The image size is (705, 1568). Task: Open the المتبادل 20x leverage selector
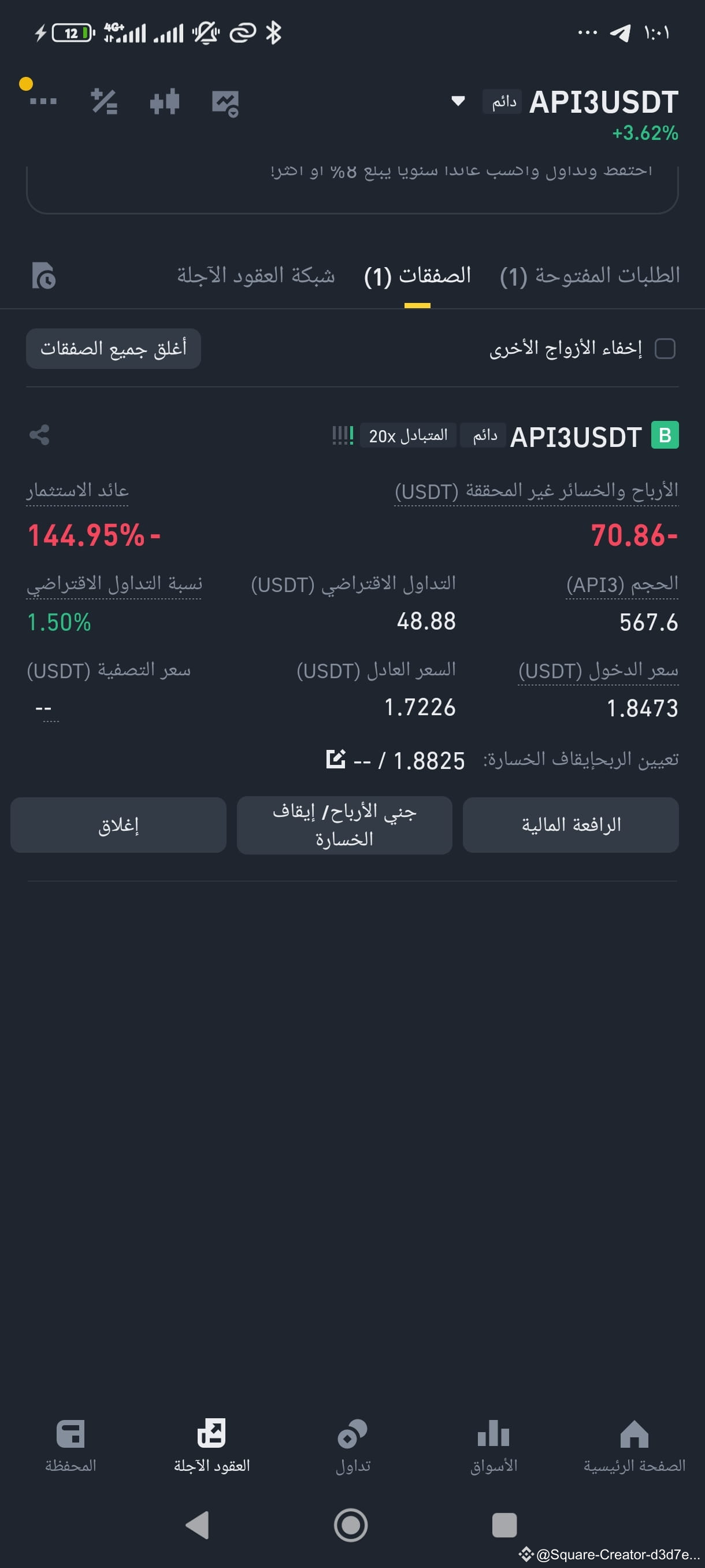click(407, 435)
